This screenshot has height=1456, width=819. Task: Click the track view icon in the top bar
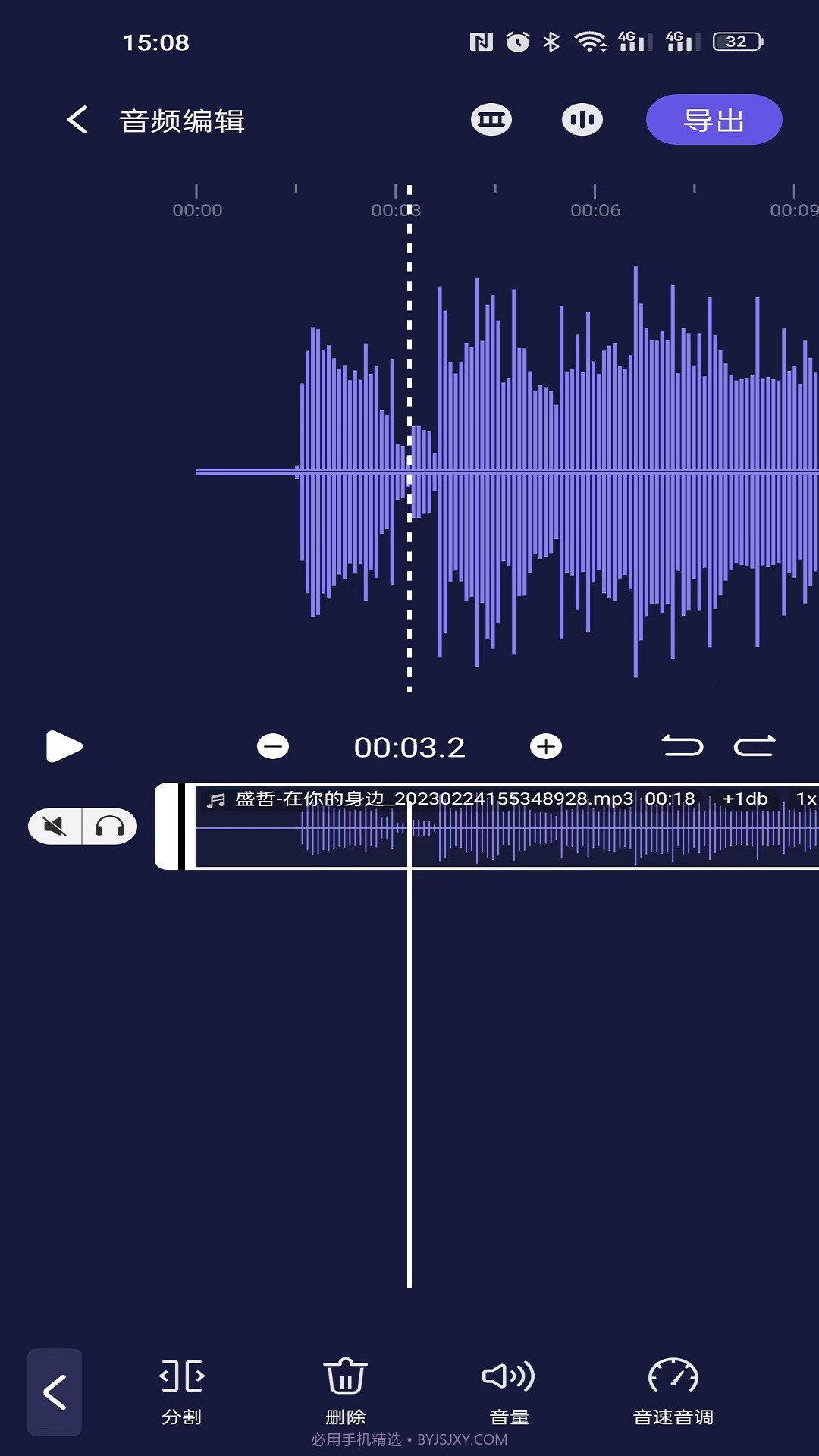[491, 119]
